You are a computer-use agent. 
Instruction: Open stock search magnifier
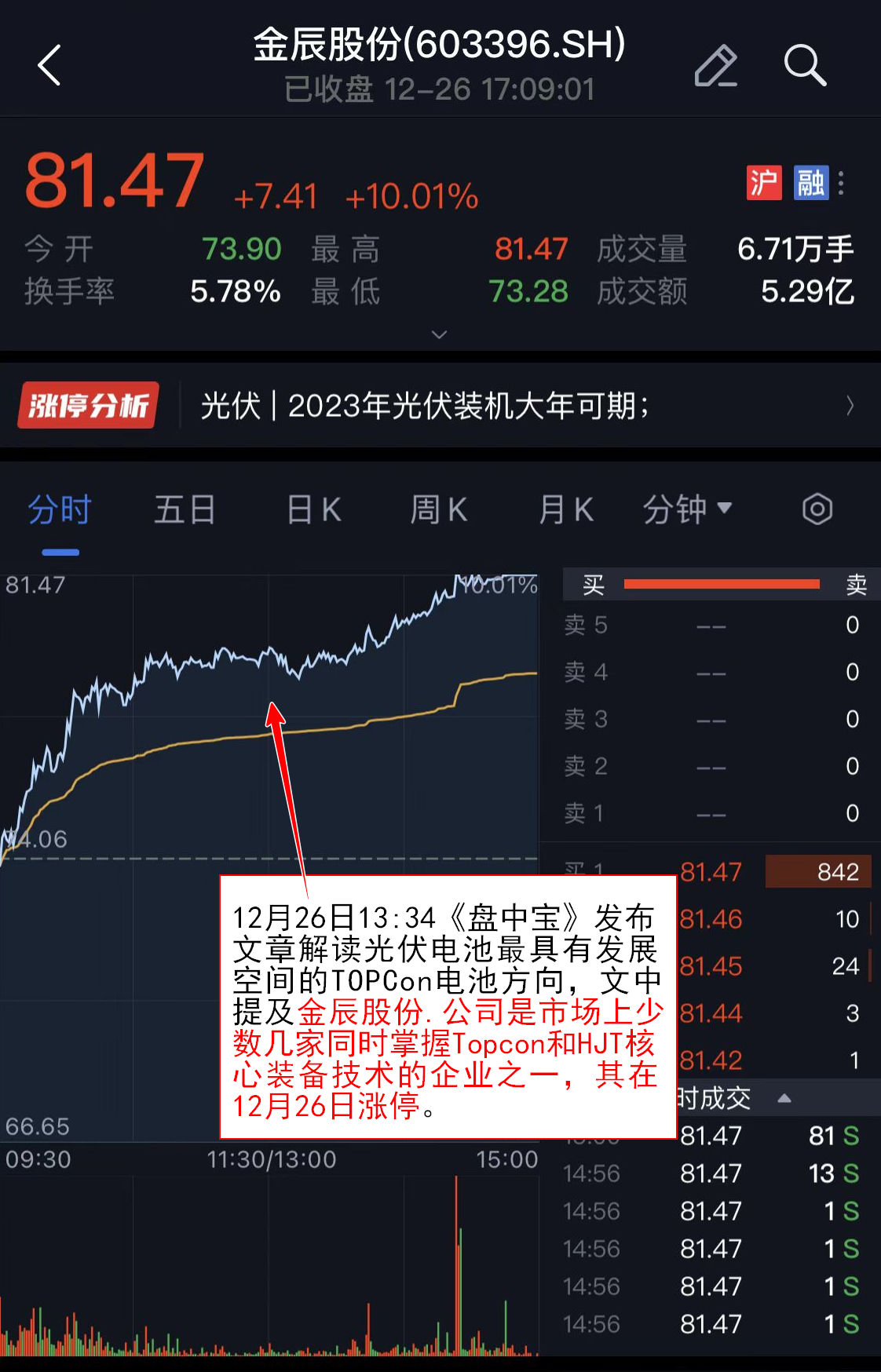click(x=805, y=65)
